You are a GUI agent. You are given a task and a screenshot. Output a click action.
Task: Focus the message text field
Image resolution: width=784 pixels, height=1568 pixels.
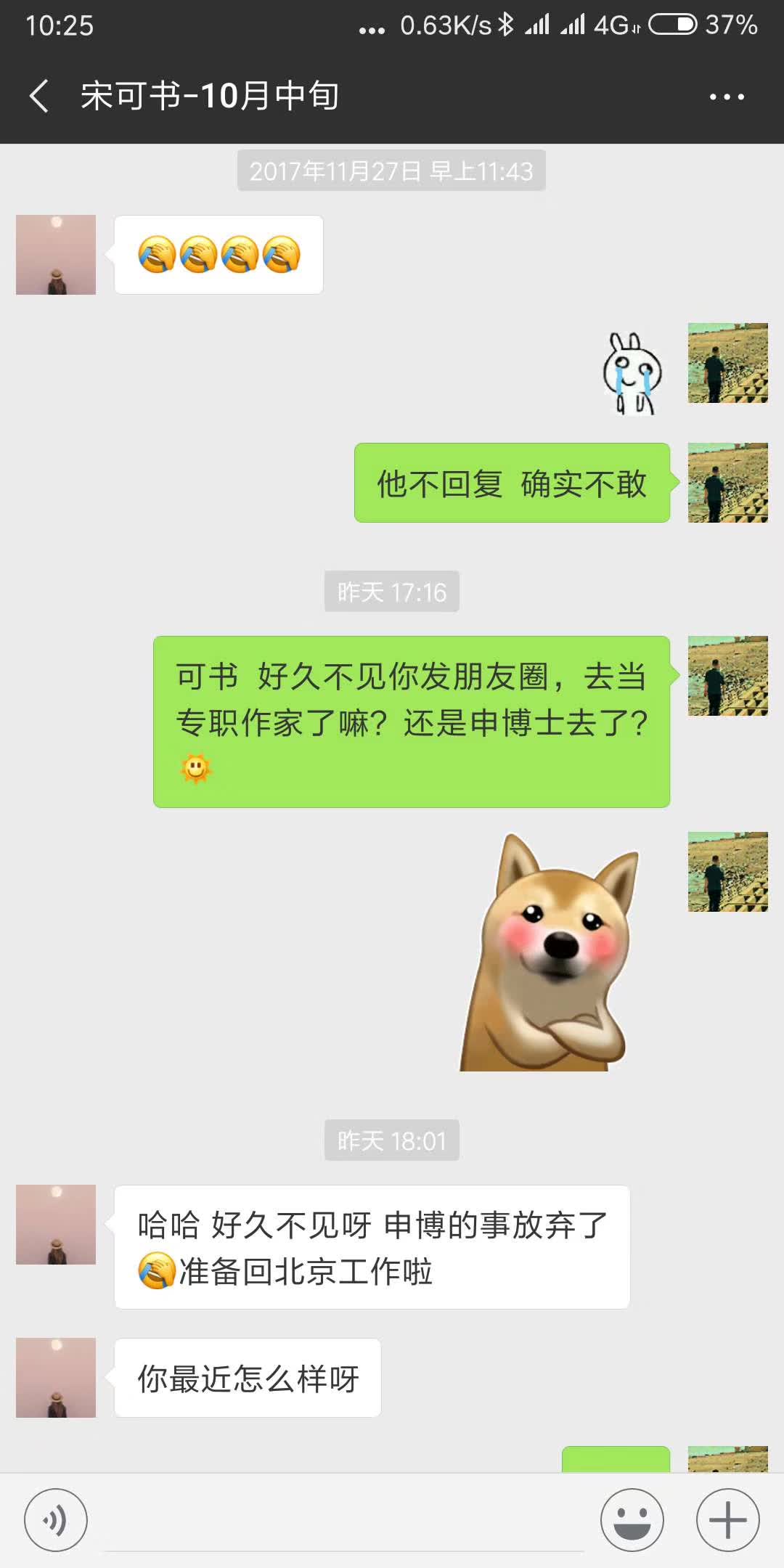(x=345, y=1521)
